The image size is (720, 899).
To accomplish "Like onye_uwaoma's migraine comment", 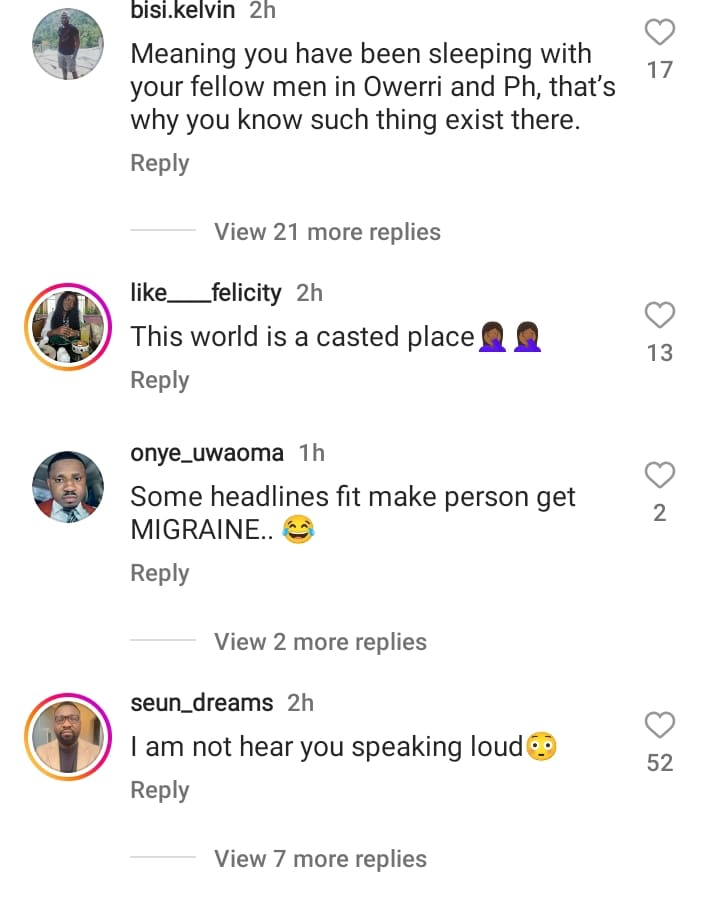I will tap(659, 476).
